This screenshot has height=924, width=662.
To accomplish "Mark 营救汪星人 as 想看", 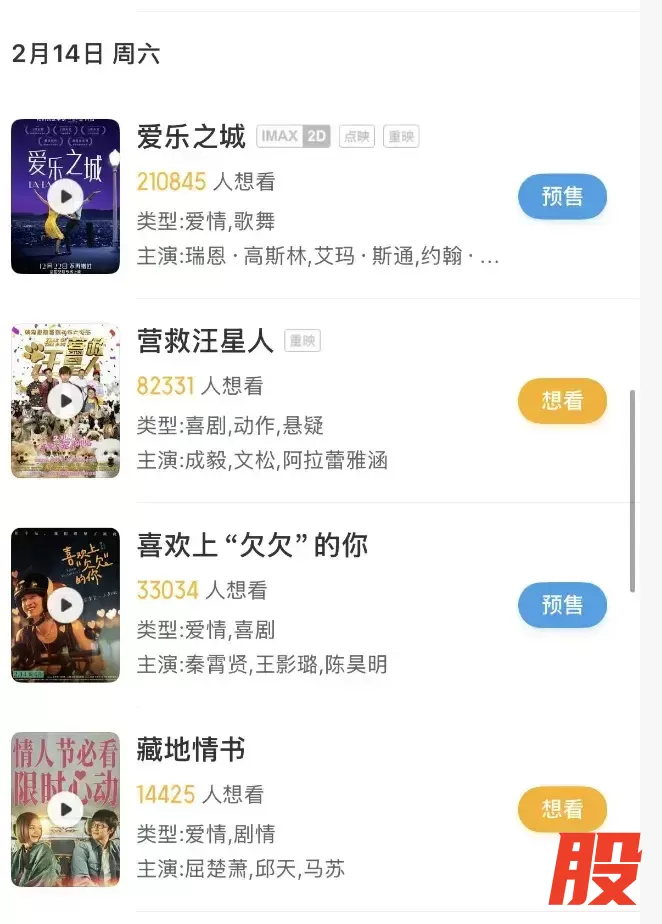I will [x=562, y=401].
